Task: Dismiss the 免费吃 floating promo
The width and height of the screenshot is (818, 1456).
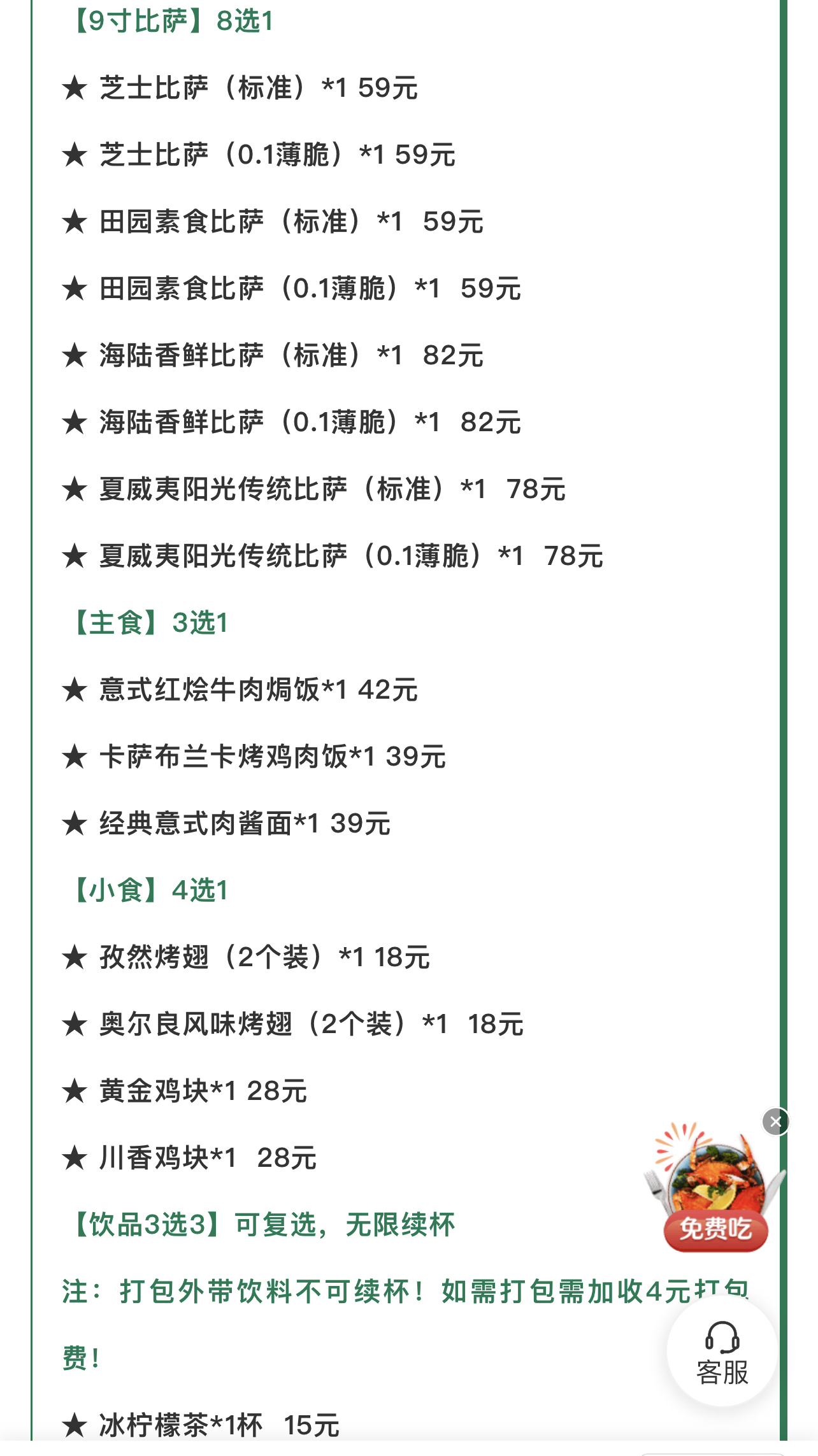Action: point(775,1122)
